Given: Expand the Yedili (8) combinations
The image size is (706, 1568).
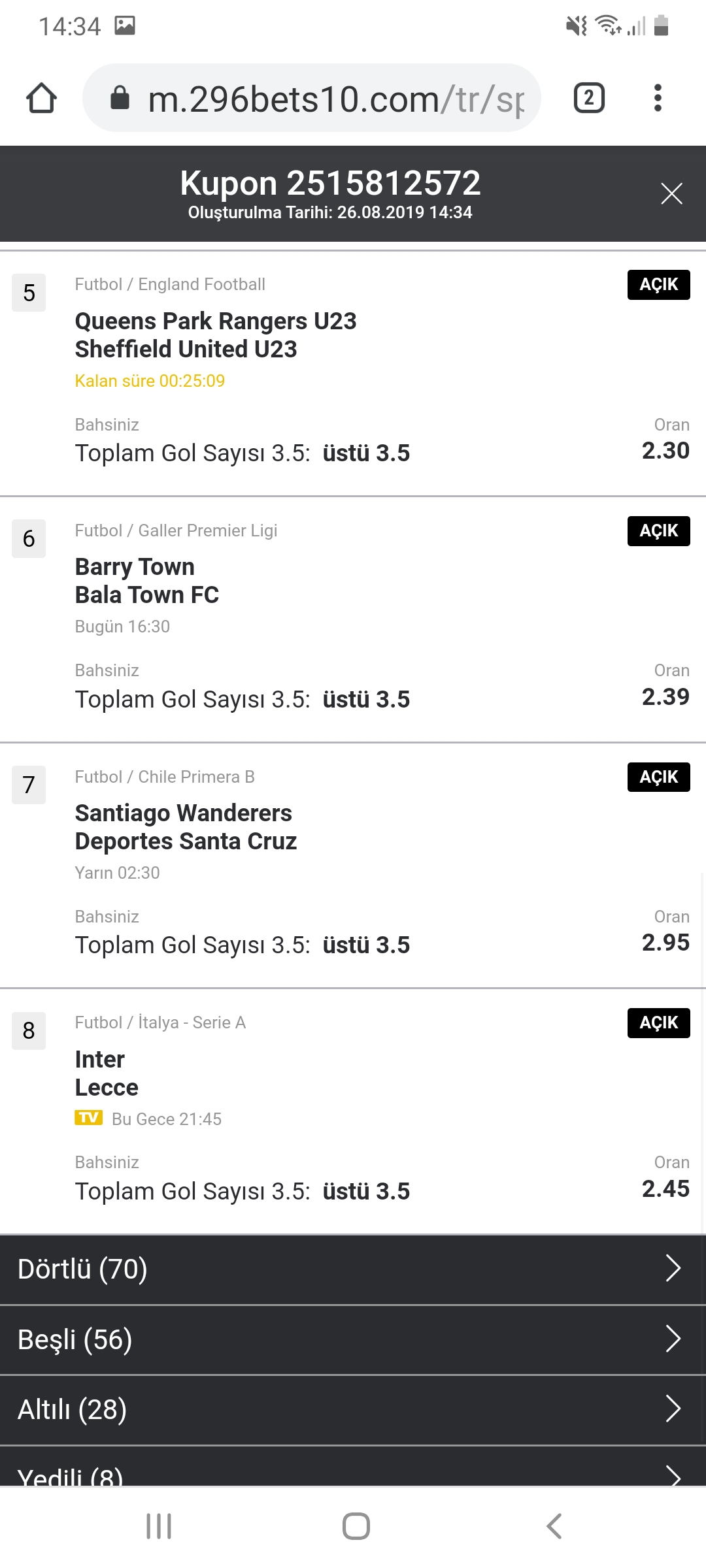Looking at the screenshot, I should click(x=353, y=1467).
